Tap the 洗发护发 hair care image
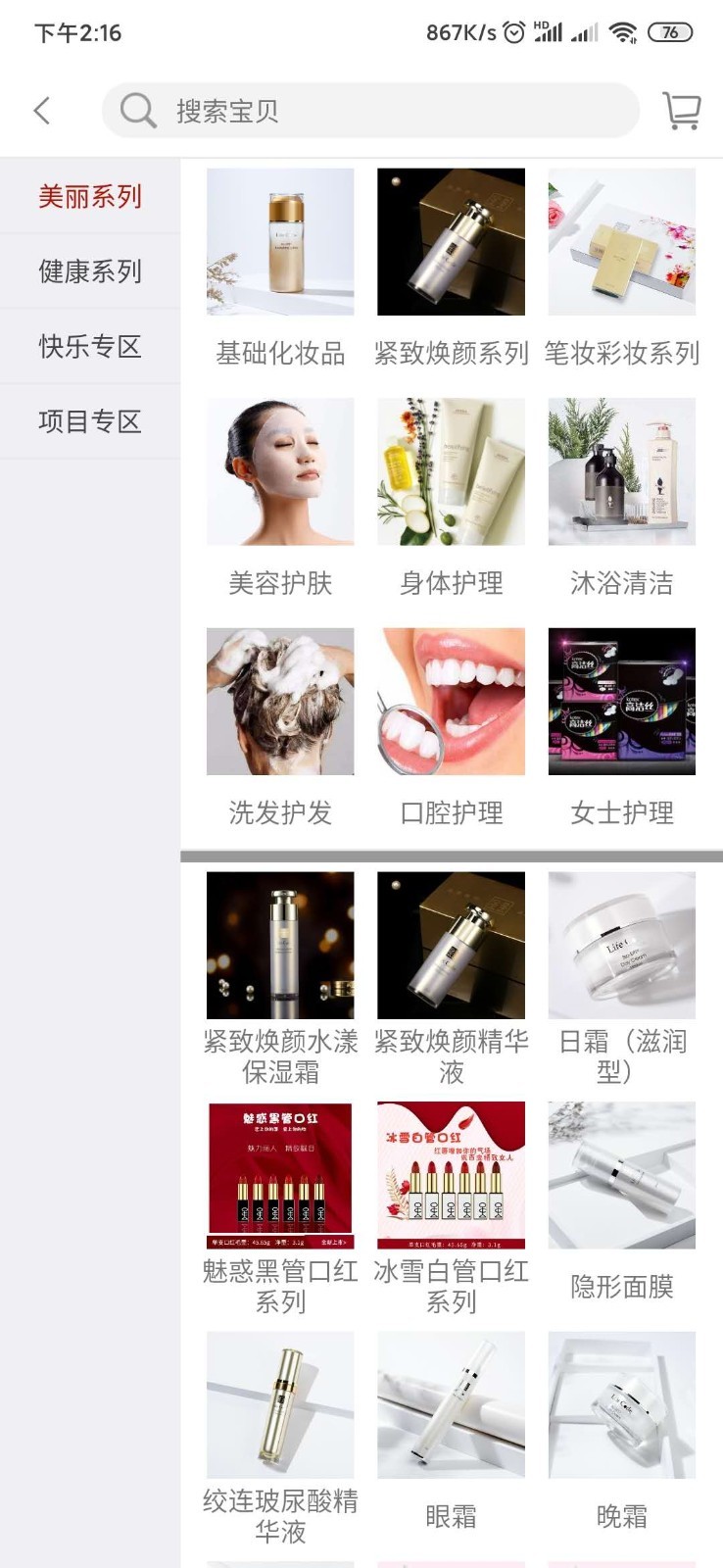The height and width of the screenshot is (1568, 723). click(x=280, y=701)
